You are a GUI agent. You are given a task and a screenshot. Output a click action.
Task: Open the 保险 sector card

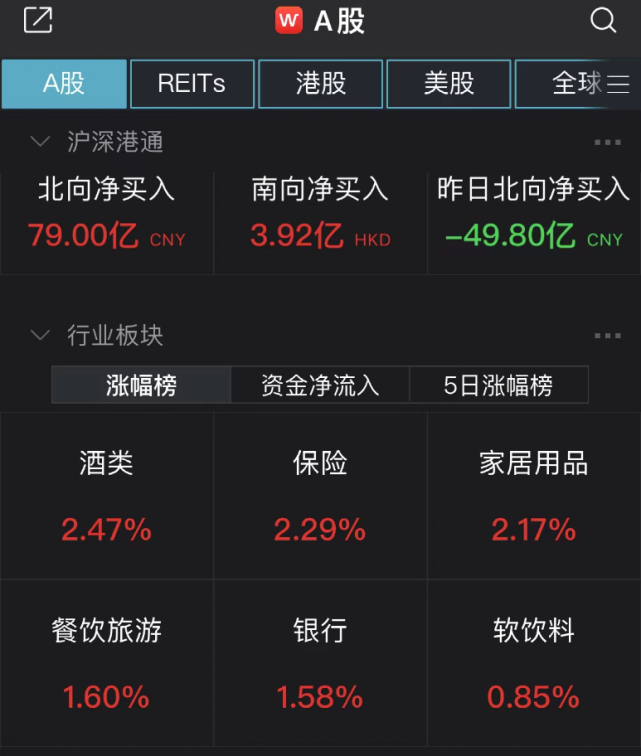pos(320,496)
